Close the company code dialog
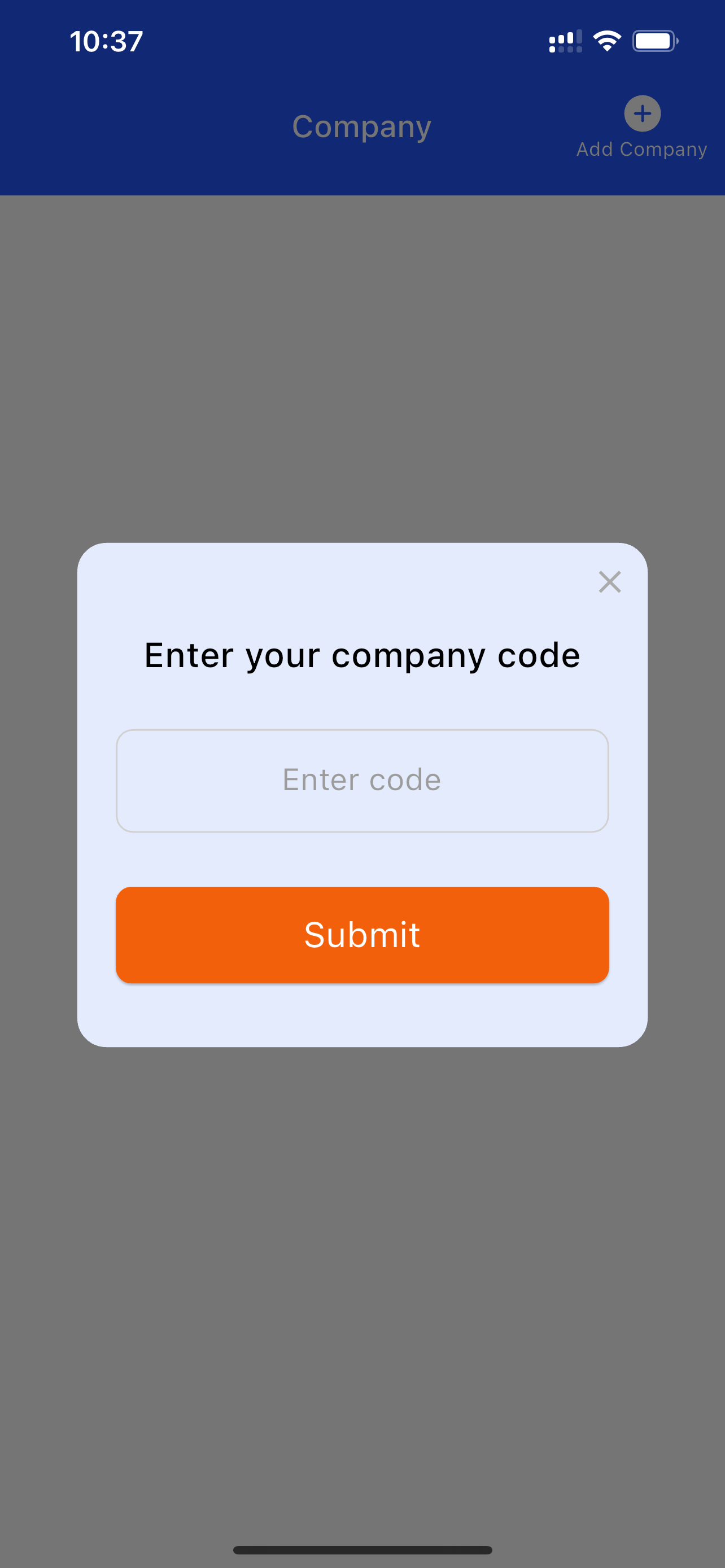Image resolution: width=725 pixels, height=1568 pixels. click(x=609, y=582)
